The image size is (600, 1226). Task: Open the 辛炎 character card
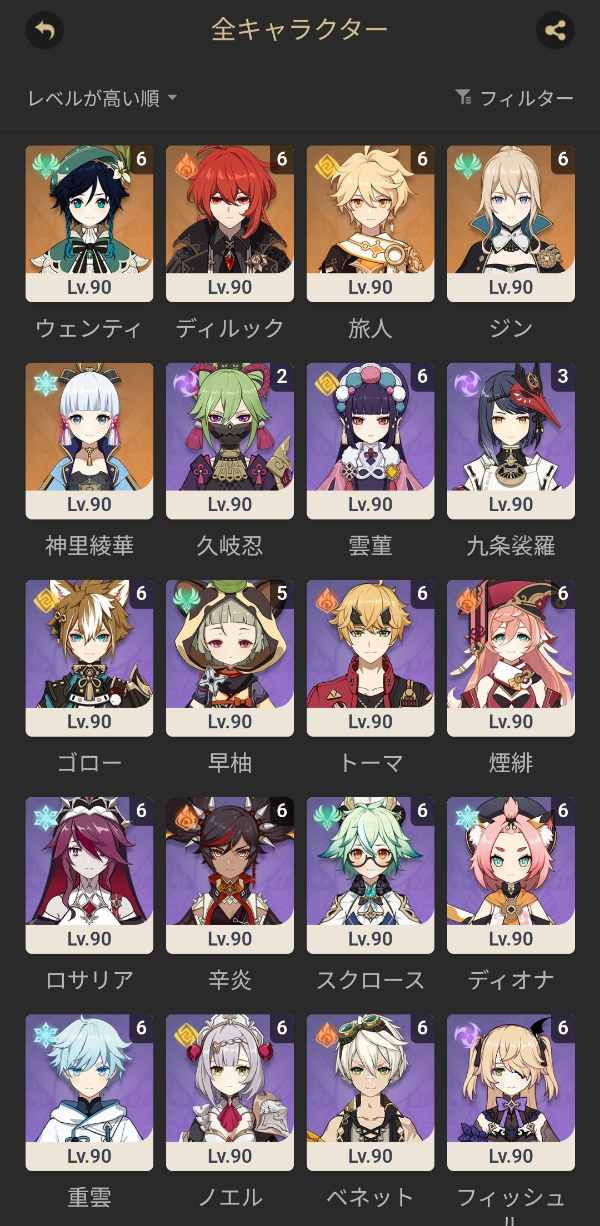[x=230, y=874]
